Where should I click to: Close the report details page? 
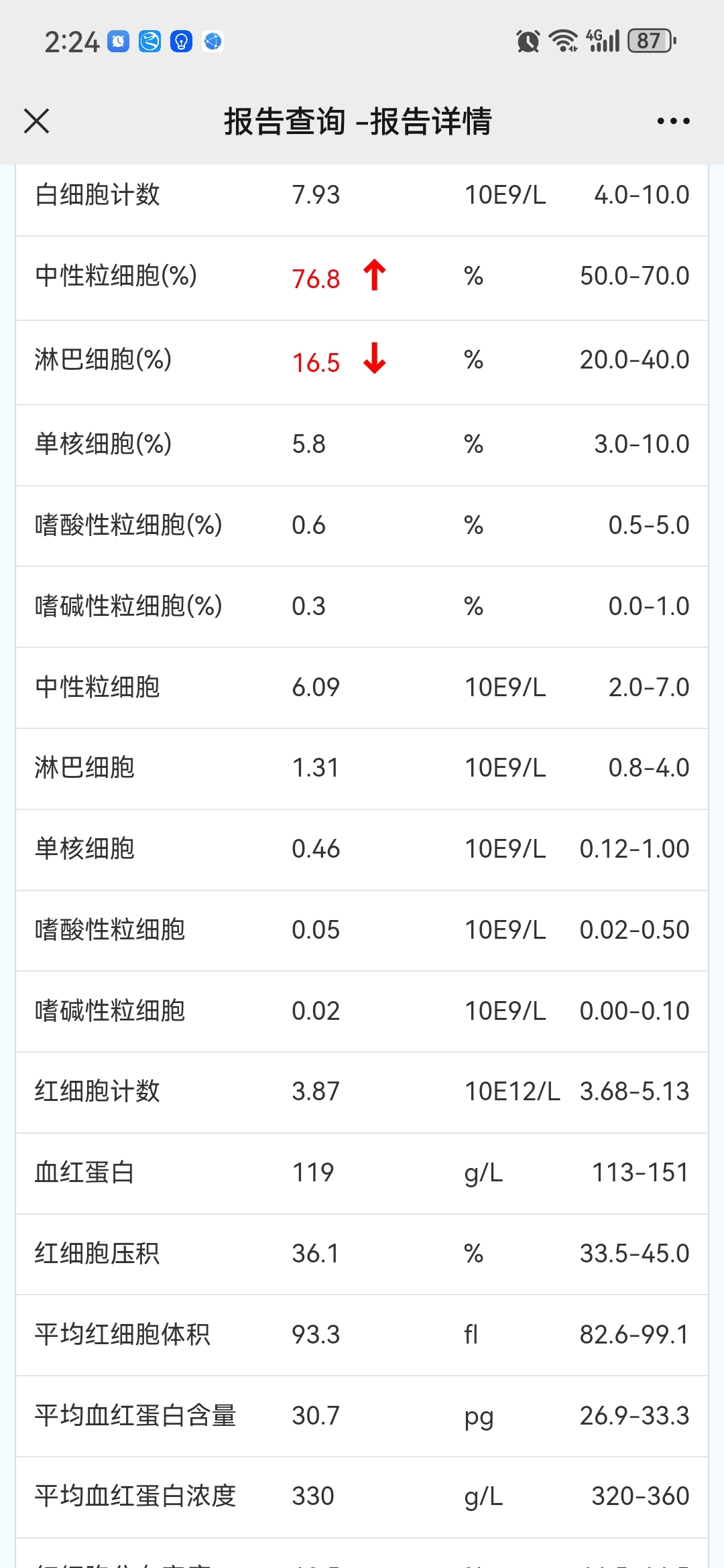point(36,121)
